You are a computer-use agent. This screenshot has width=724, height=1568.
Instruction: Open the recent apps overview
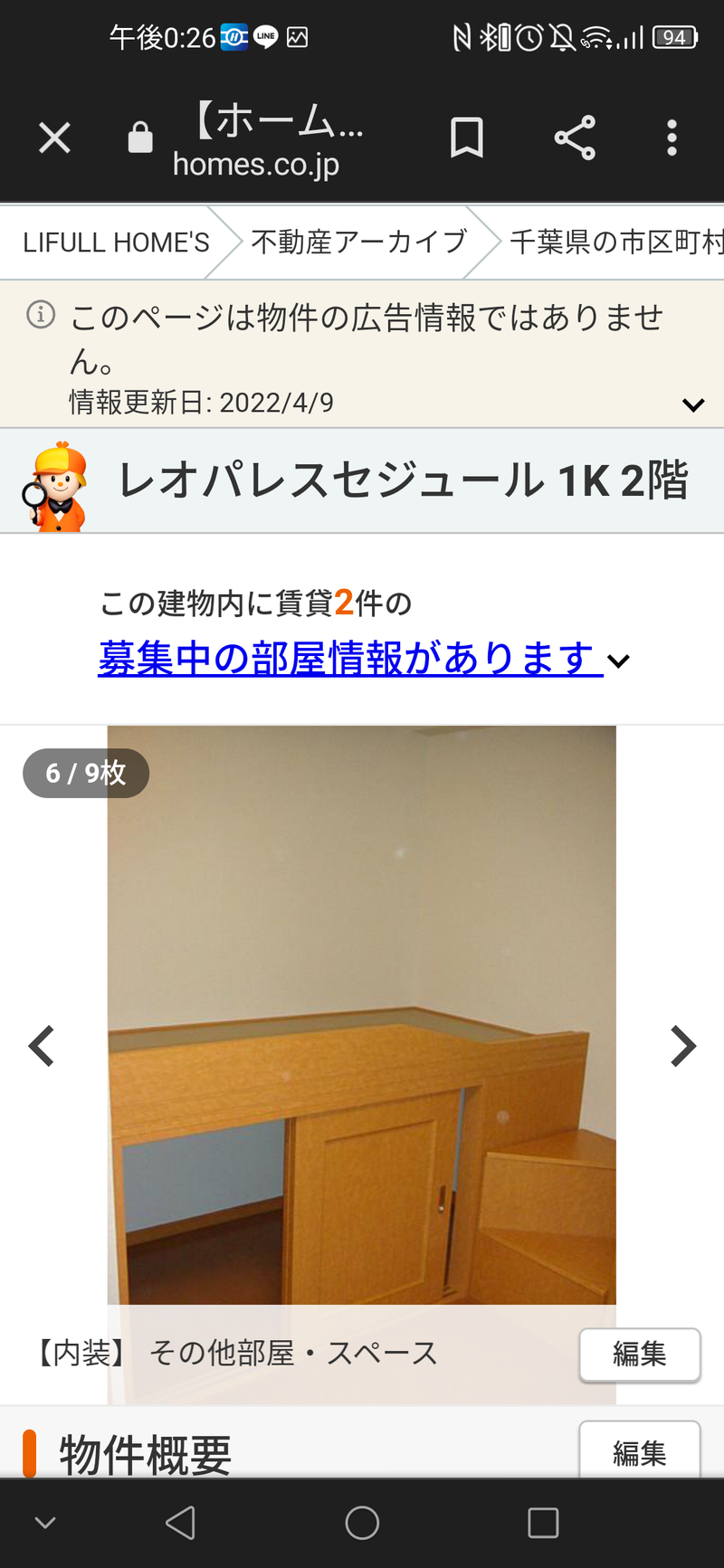click(x=543, y=1523)
